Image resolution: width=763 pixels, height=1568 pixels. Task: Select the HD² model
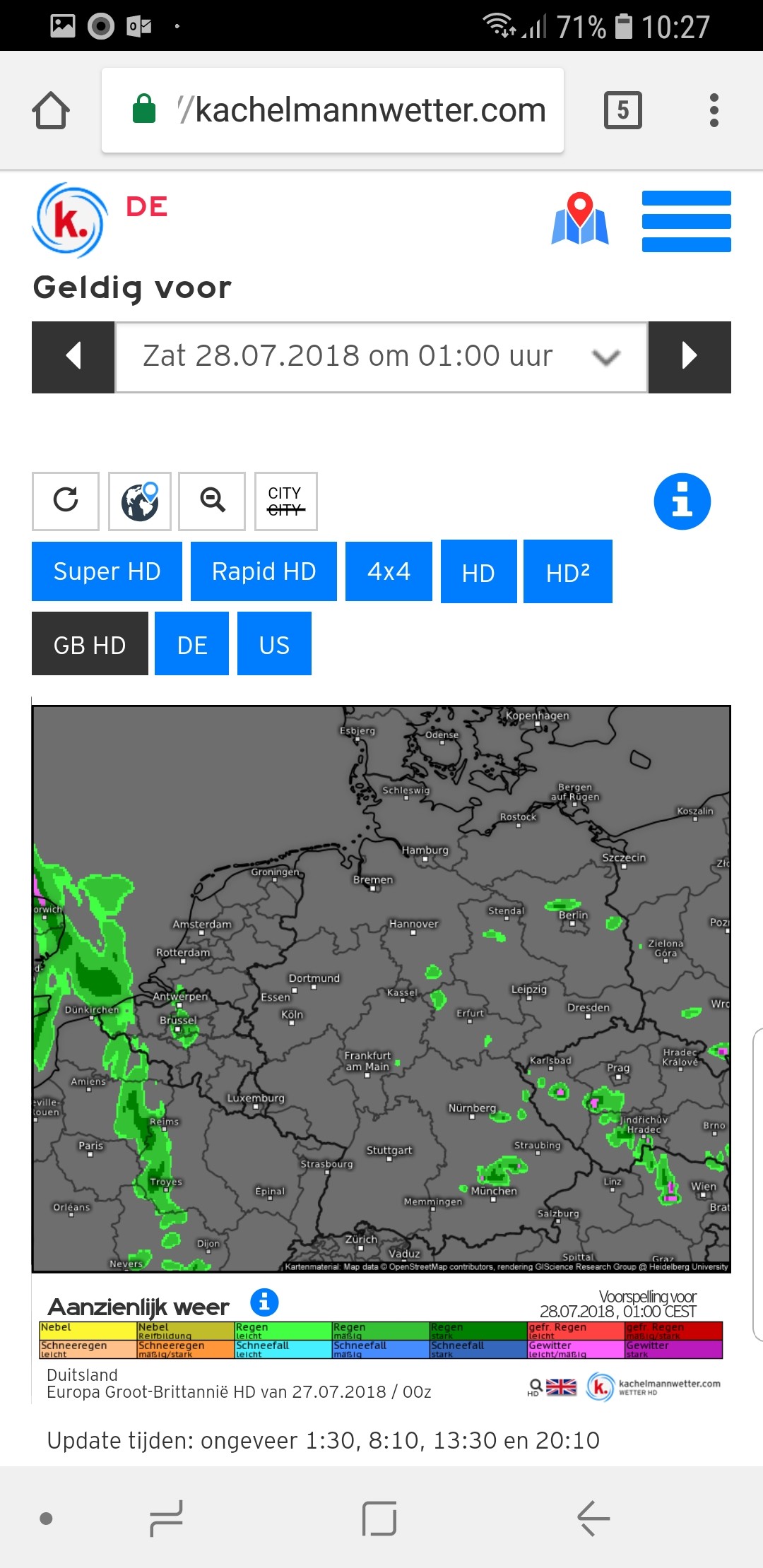pos(568,571)
